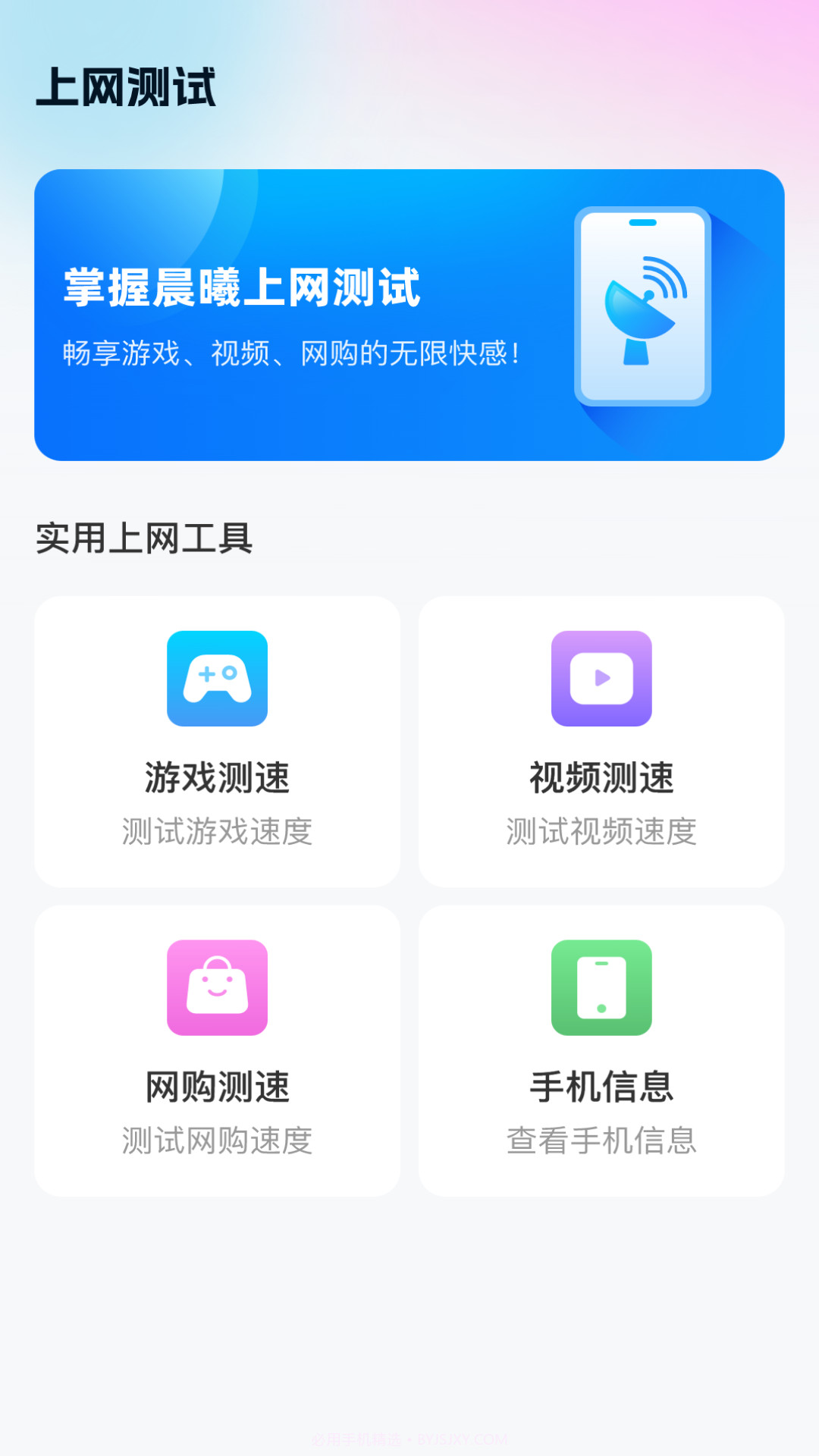
Task: Tap 测试游戏速度 description text
Action: (x=218, y=833)
